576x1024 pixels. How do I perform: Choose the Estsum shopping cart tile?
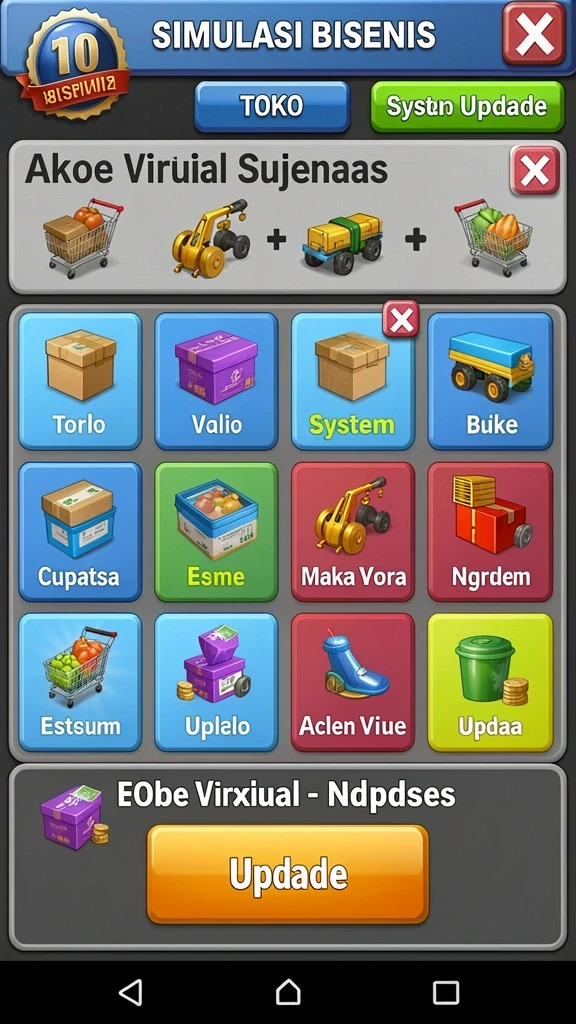coord(80,682)
